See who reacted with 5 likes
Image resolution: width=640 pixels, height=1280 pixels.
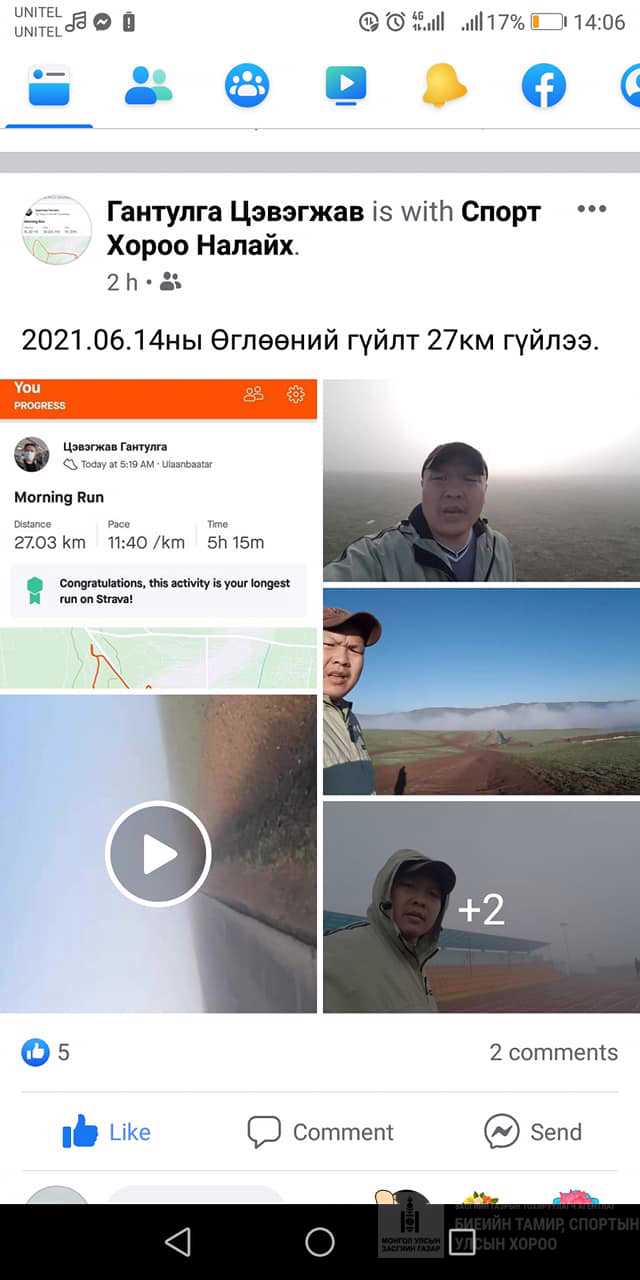pyautogui.click(x=46, y=1052)
